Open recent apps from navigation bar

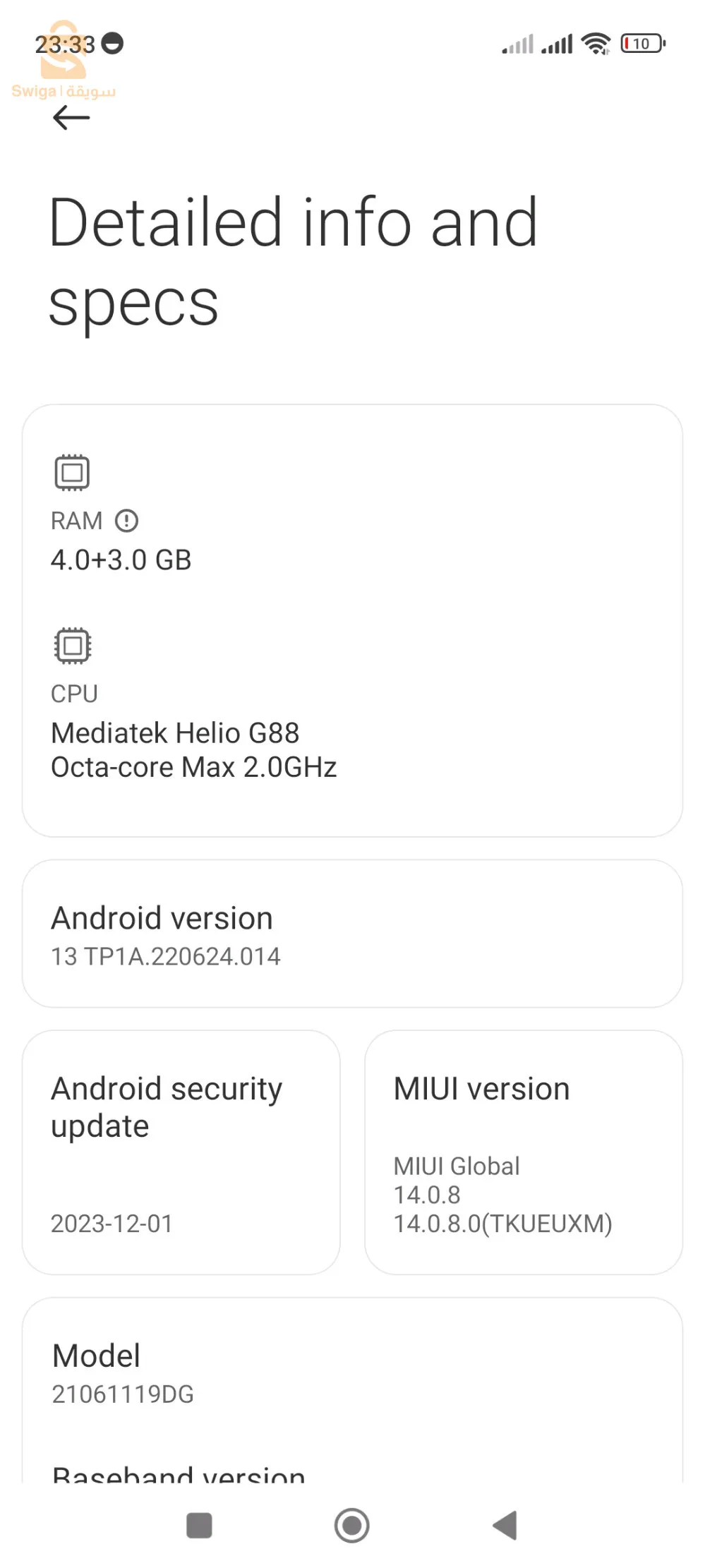pos(199,1525)
